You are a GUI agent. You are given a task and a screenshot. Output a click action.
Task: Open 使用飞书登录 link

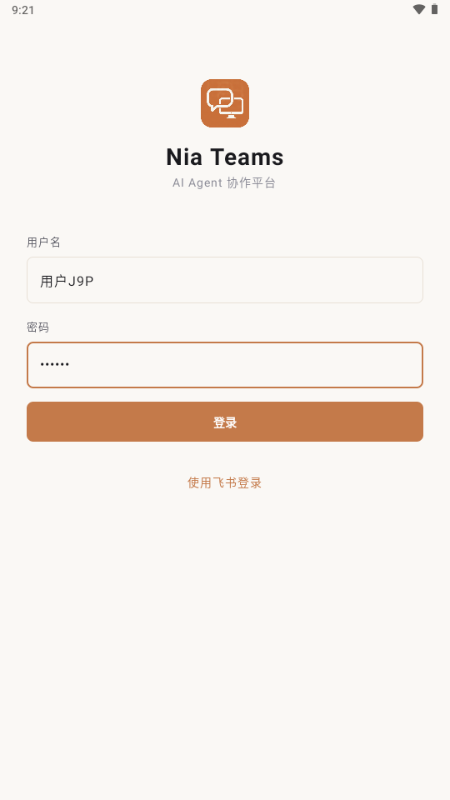point(224,483)
